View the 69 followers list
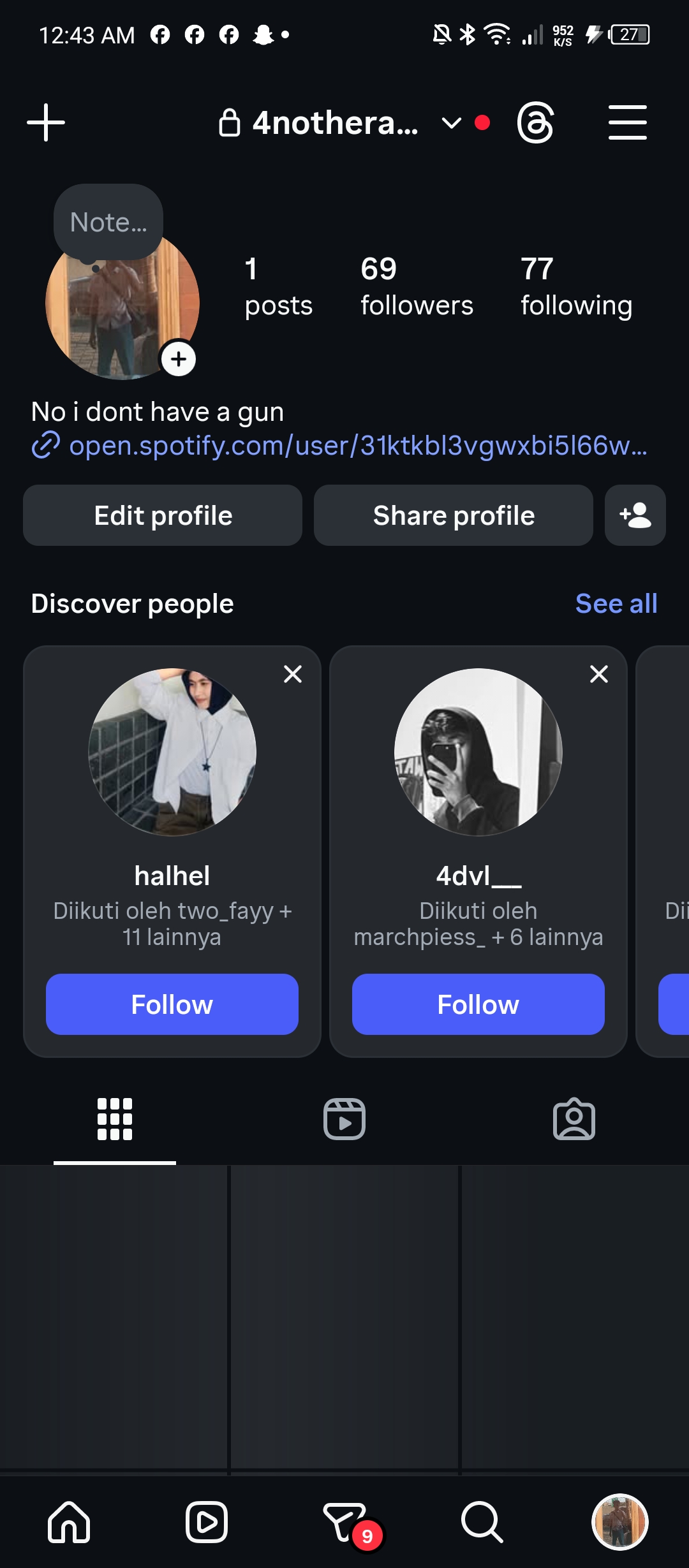 (x=416, y=287)
